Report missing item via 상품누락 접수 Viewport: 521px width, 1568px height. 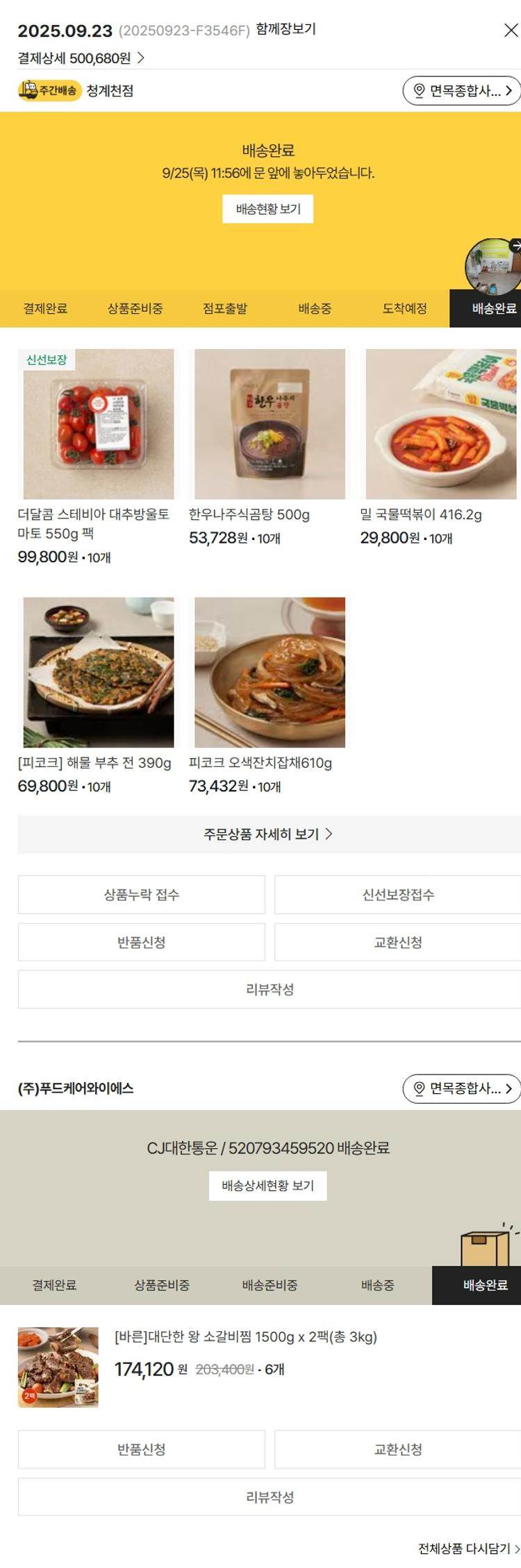[142, 895]
